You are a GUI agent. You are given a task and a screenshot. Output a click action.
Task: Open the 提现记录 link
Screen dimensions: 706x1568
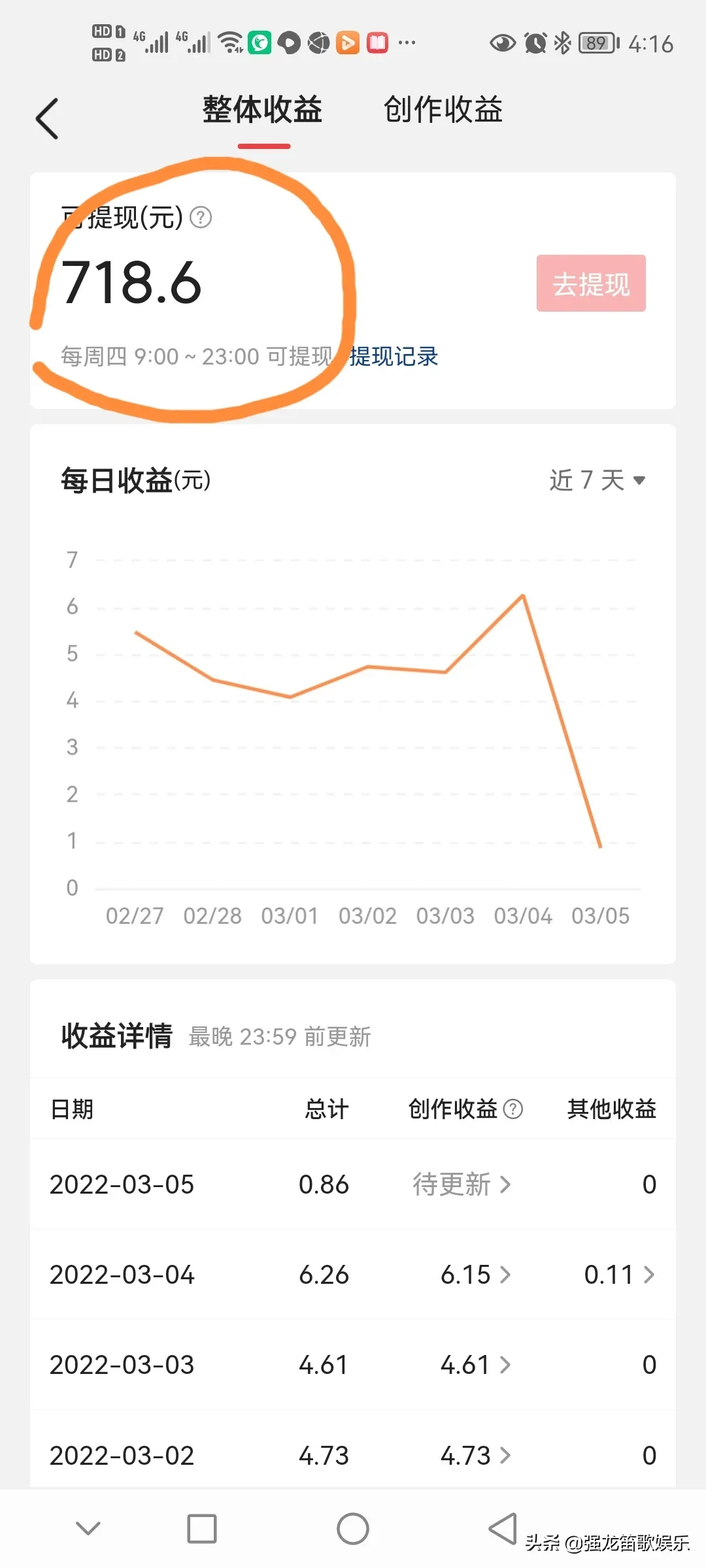394,357
